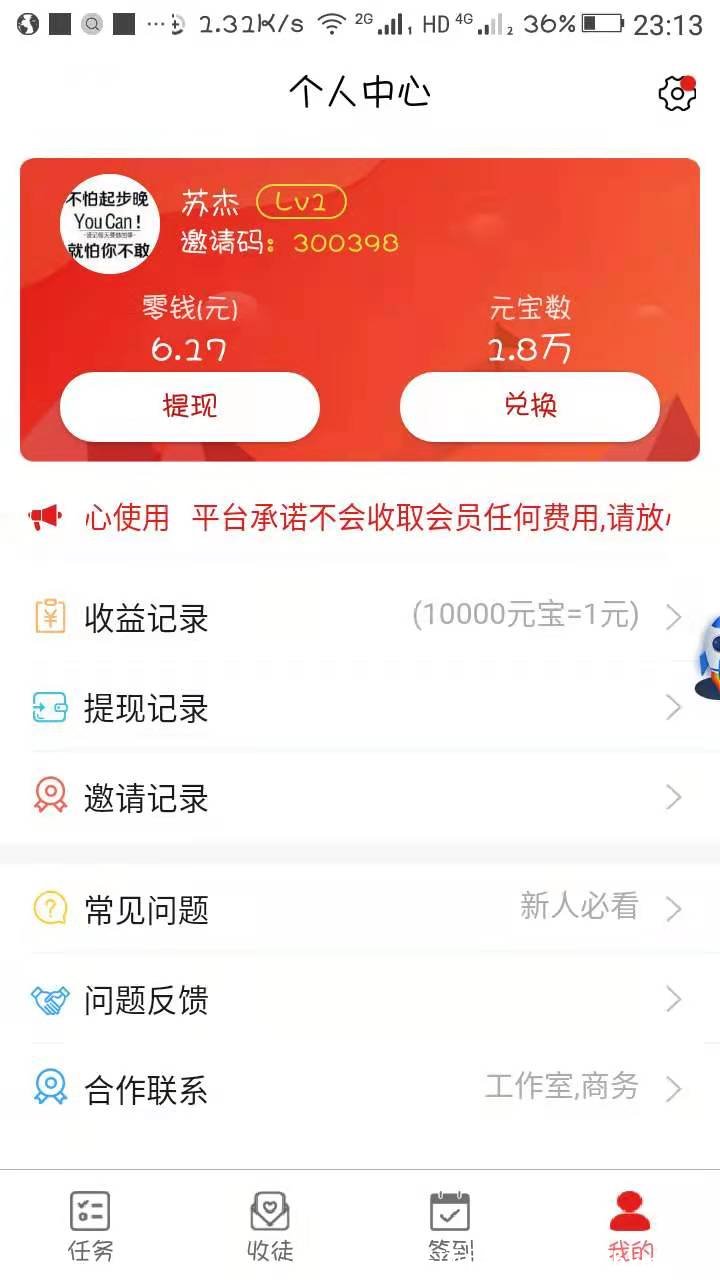Tap the profile avatar picture

tap(110, 223)
